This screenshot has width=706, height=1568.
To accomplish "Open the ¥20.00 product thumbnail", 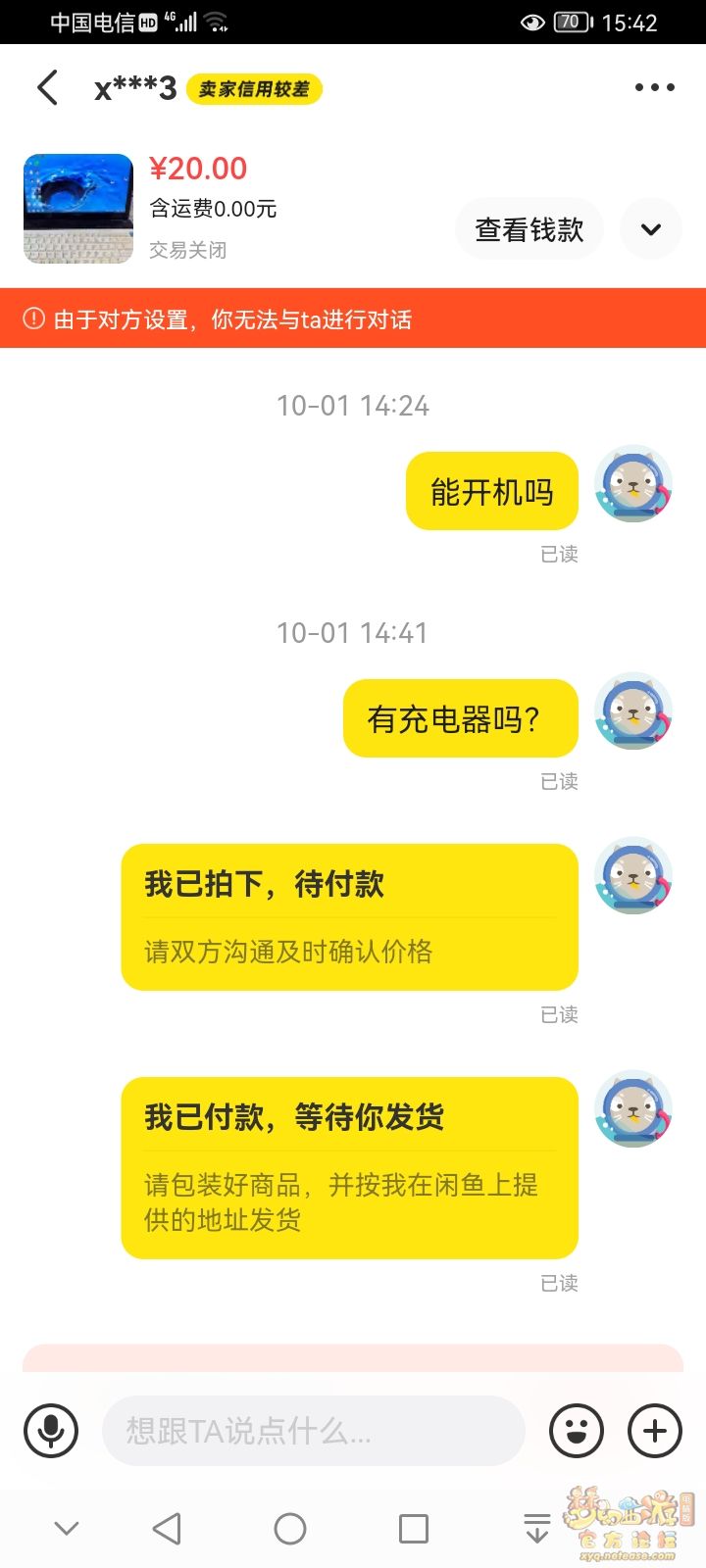I will point(78,208).
